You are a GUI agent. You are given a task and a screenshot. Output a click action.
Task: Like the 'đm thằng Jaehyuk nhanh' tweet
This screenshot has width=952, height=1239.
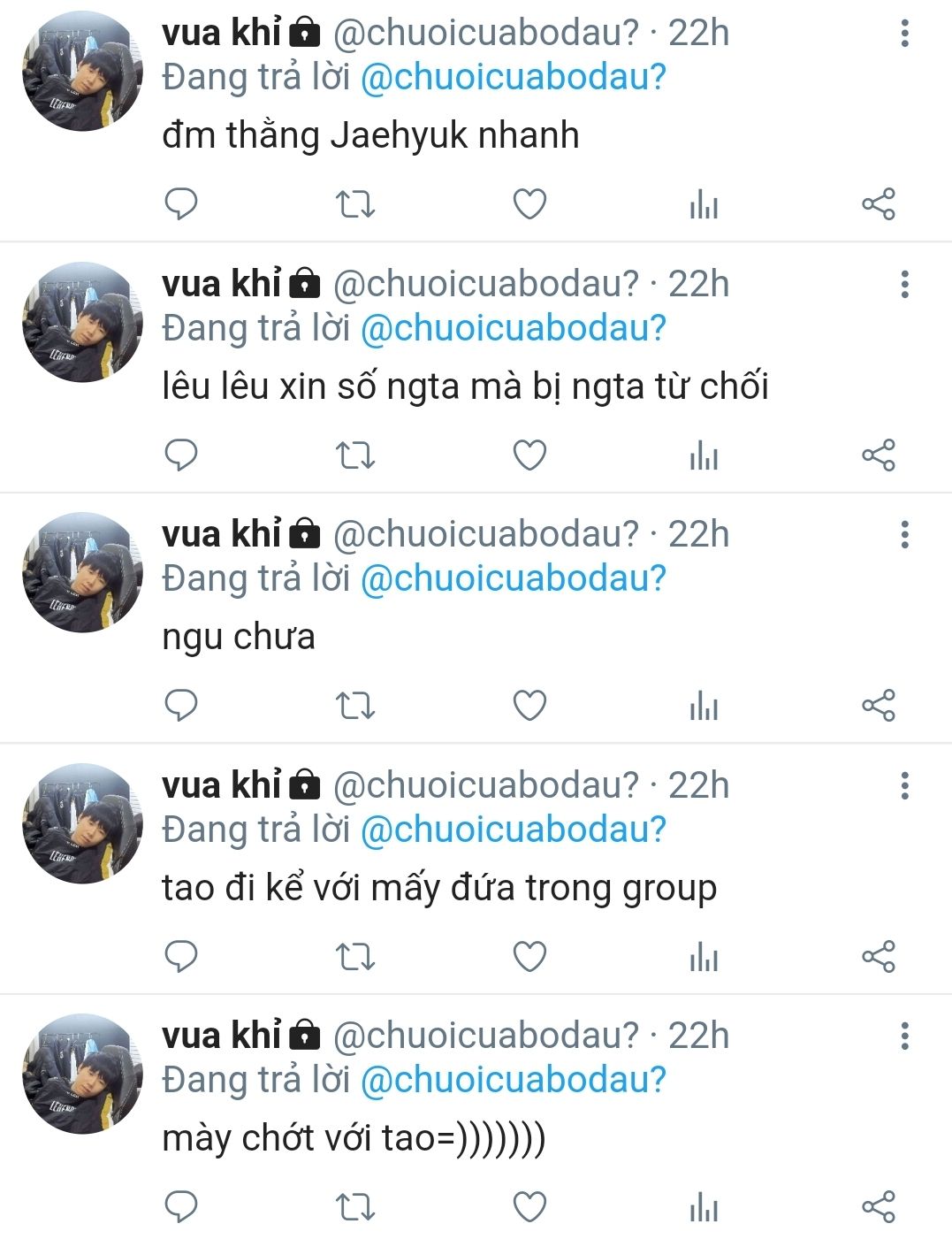tap(529, 204)
